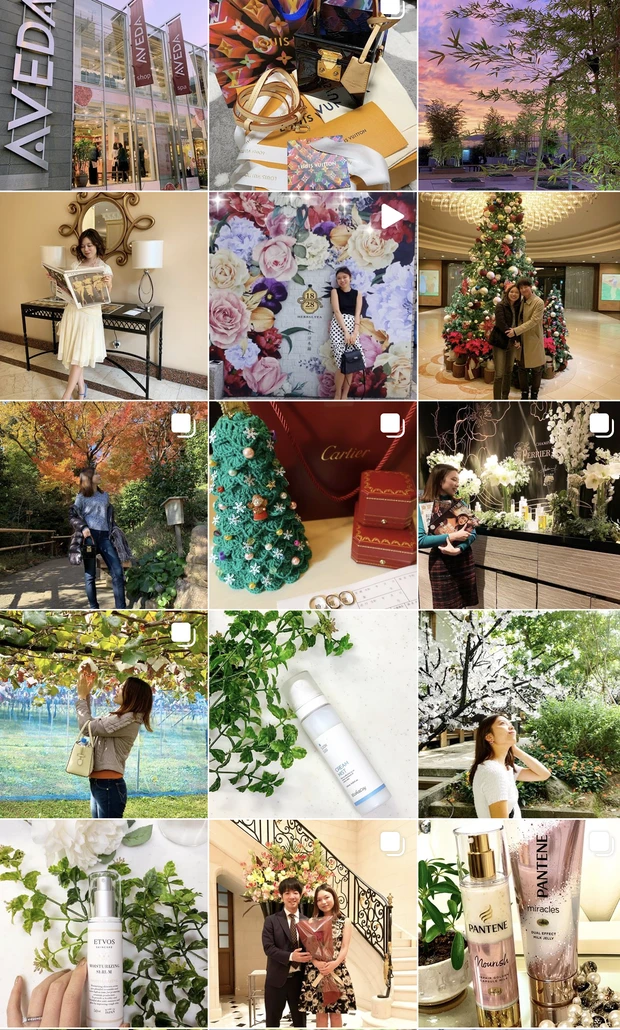The width and height of the screenshot is (620, 1030).
Task: Open the photo of woman reading under gold mirror
Action: pyautogui.click(x=103, y=296)
